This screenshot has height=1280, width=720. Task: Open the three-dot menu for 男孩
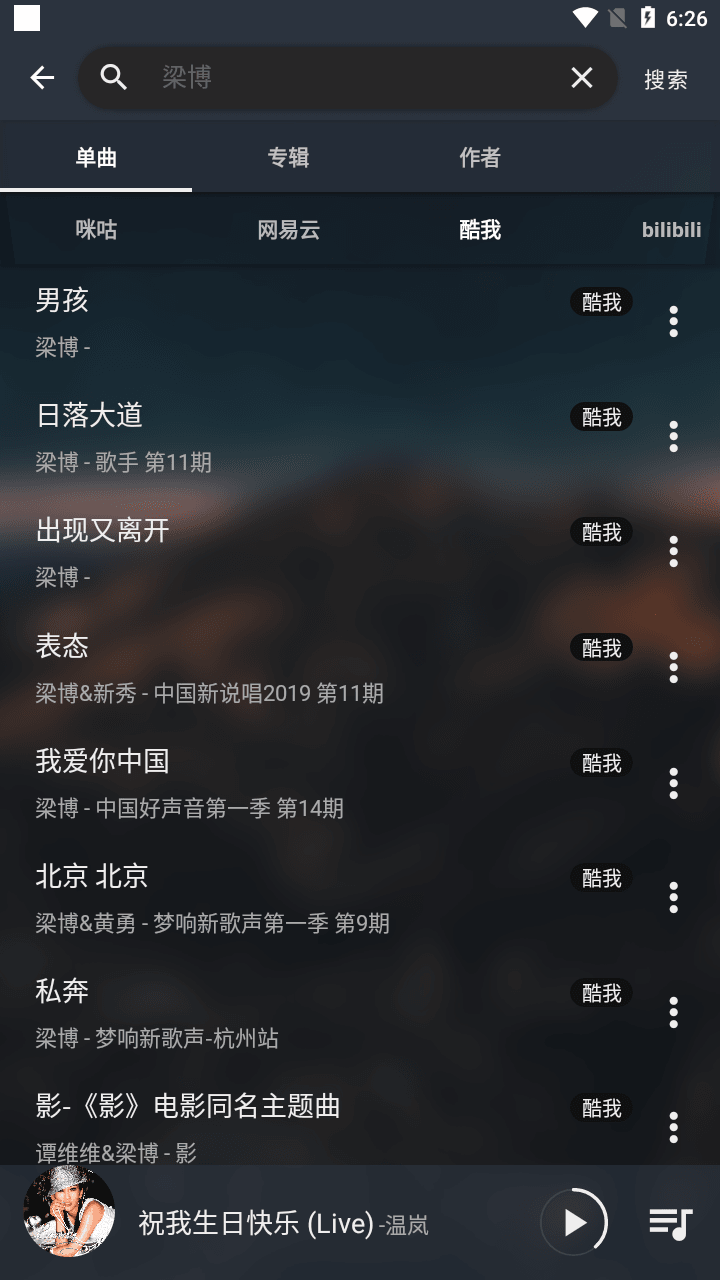point(673,320)
